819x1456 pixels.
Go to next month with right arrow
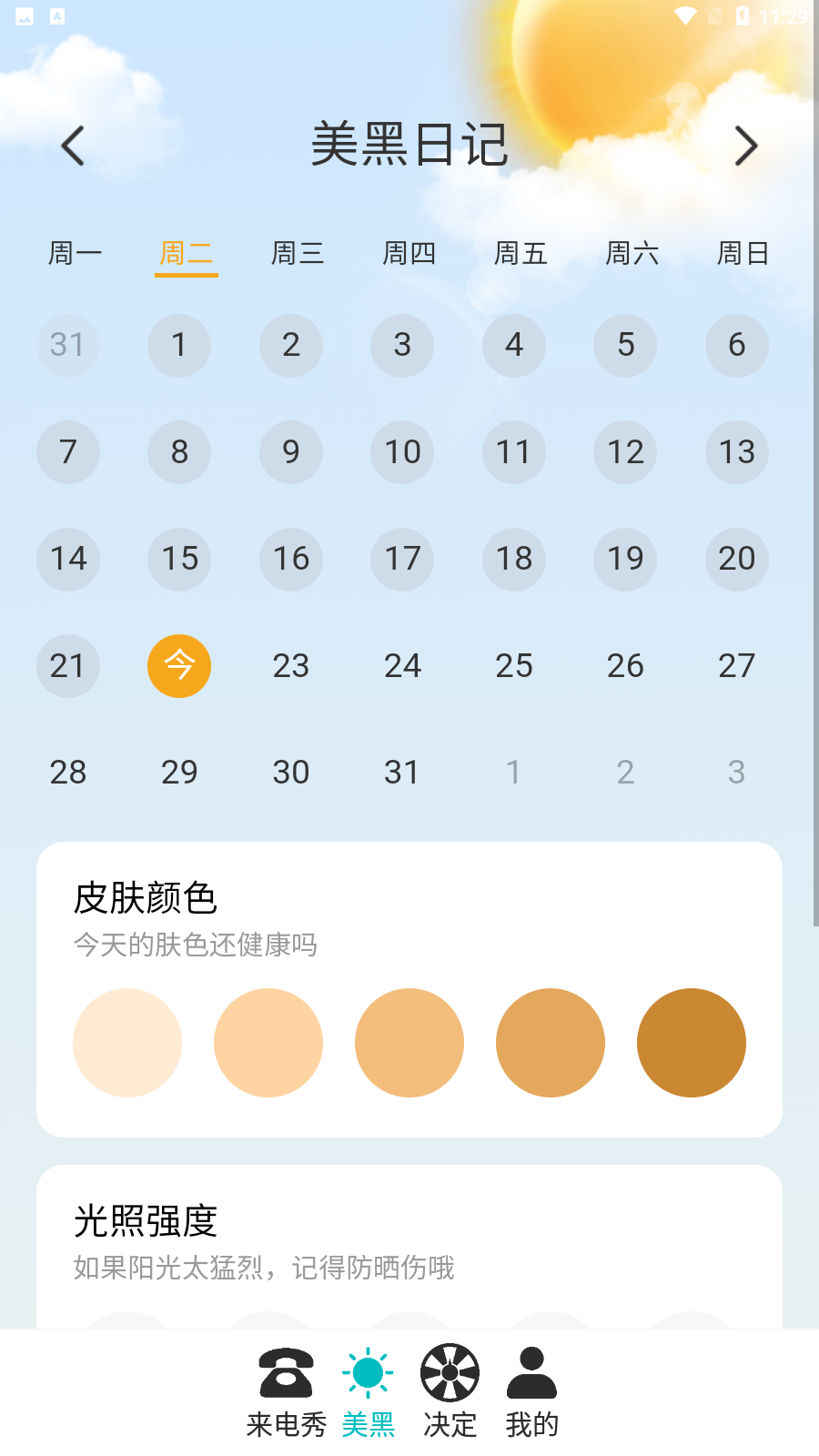tap(746, 146)
